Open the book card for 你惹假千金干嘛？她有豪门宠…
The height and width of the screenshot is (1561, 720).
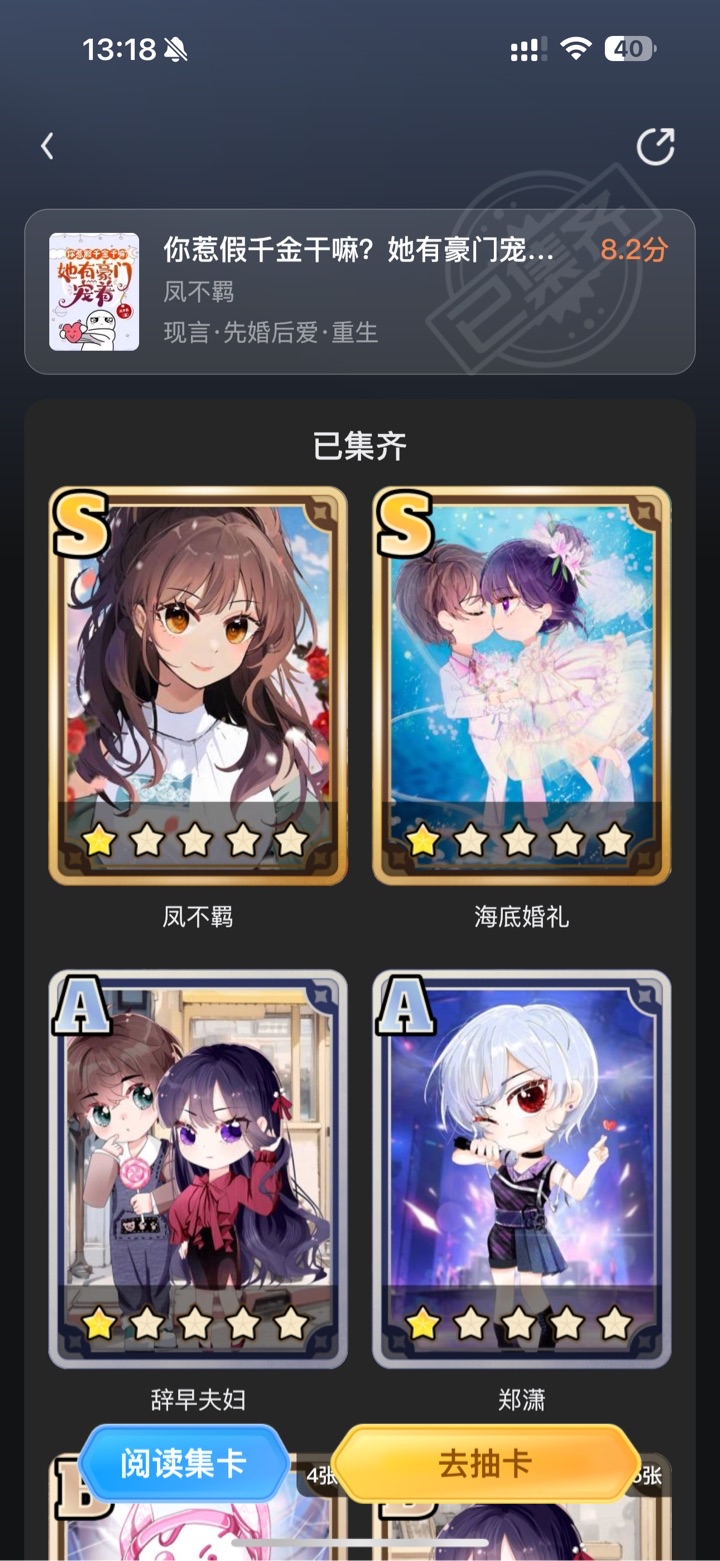coord(360,292)
